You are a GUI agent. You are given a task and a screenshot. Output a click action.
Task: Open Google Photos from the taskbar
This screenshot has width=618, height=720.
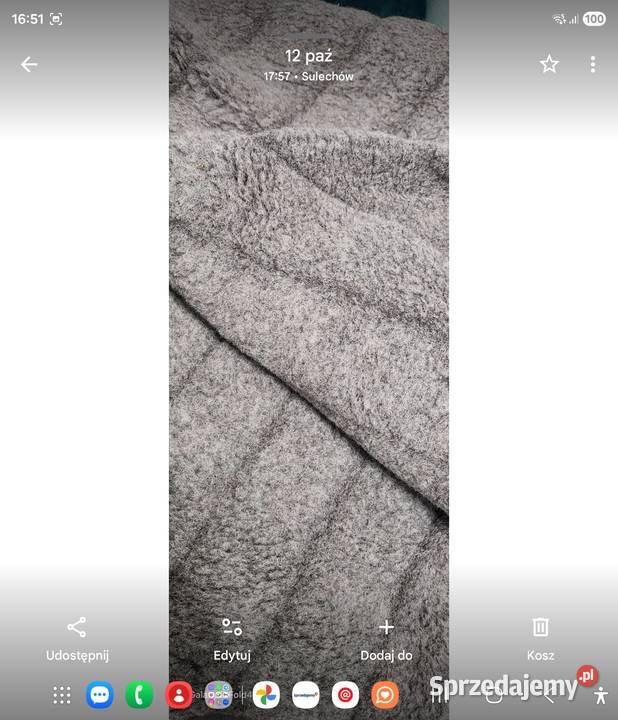(x=265, y=695)
